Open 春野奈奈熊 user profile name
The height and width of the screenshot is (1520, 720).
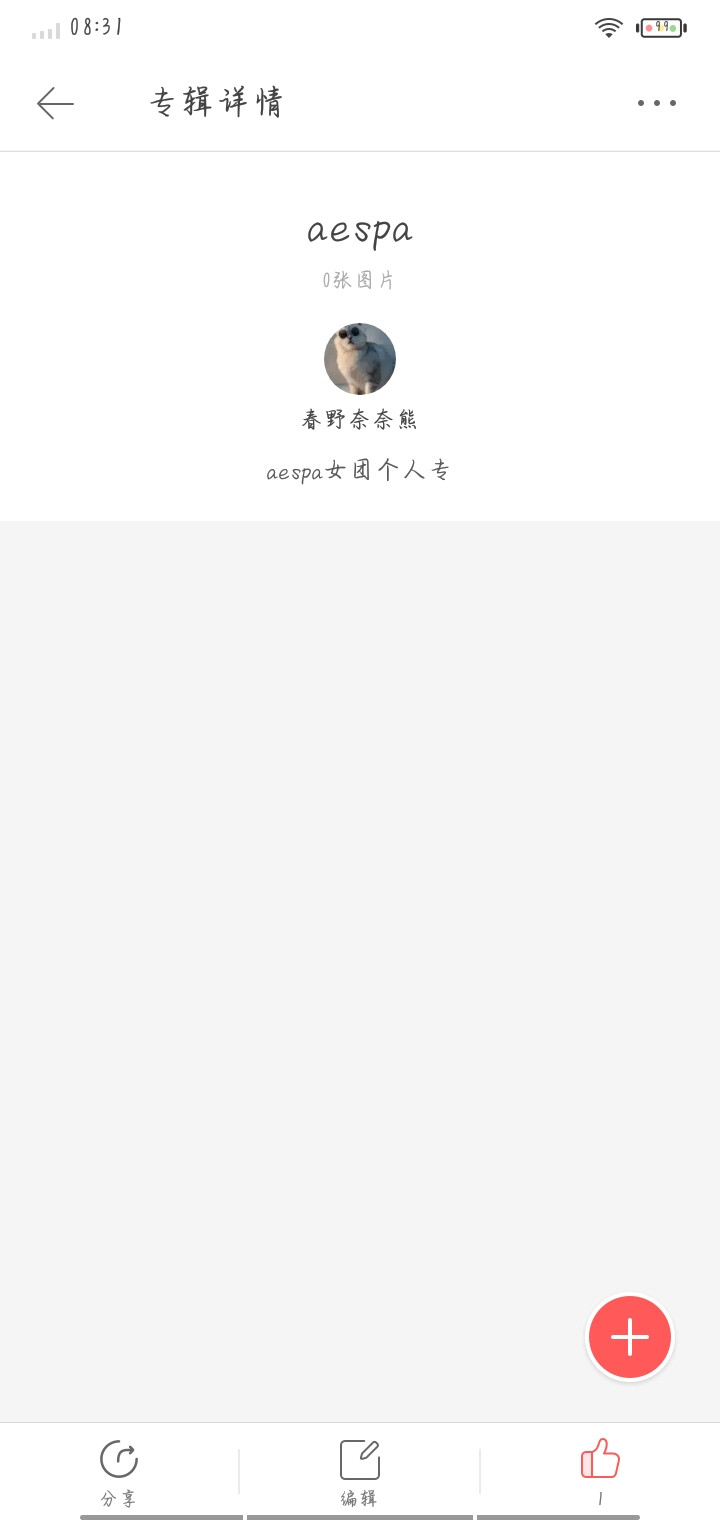click(359, 420)
